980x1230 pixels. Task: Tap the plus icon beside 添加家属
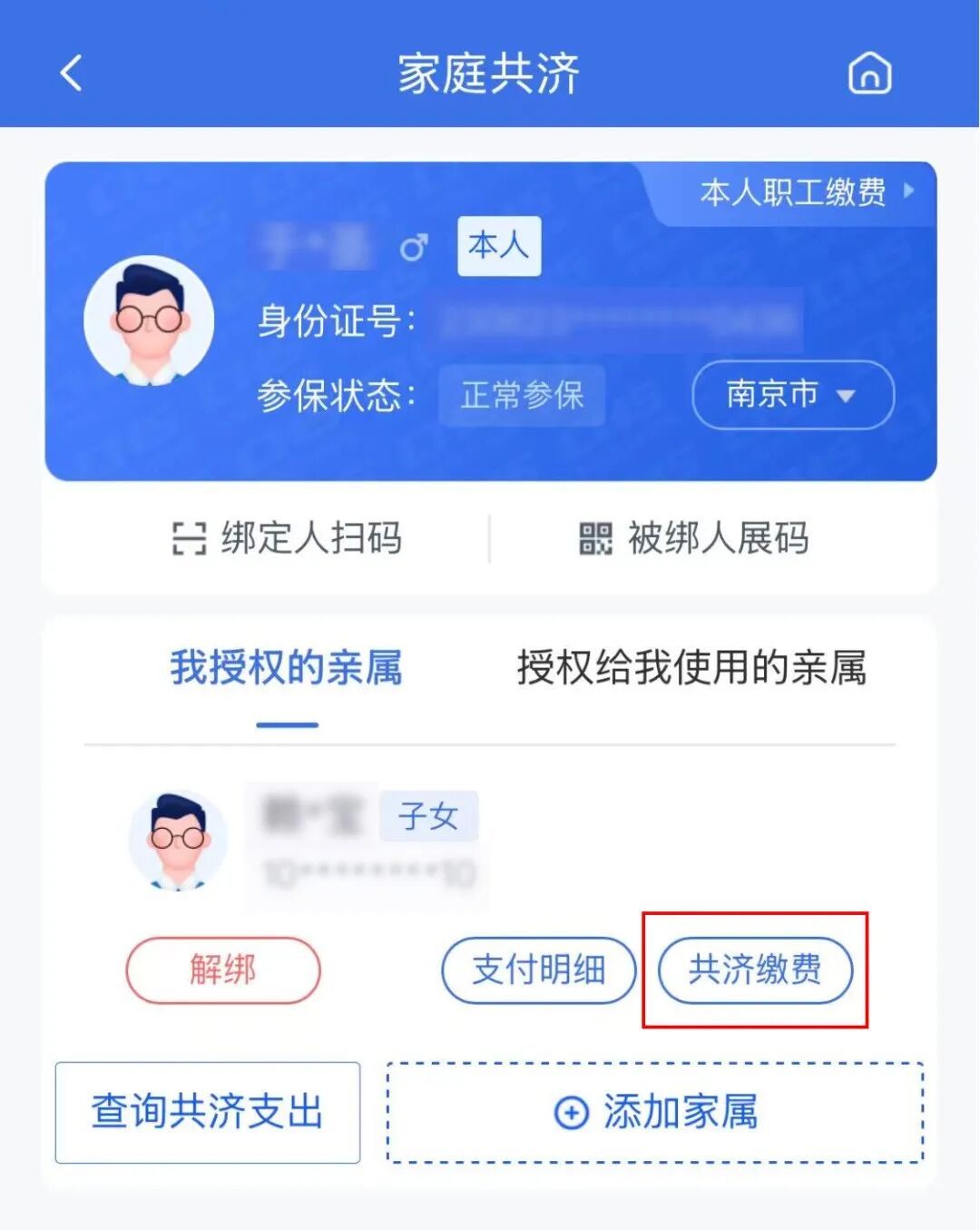[x=569, y=1112]
